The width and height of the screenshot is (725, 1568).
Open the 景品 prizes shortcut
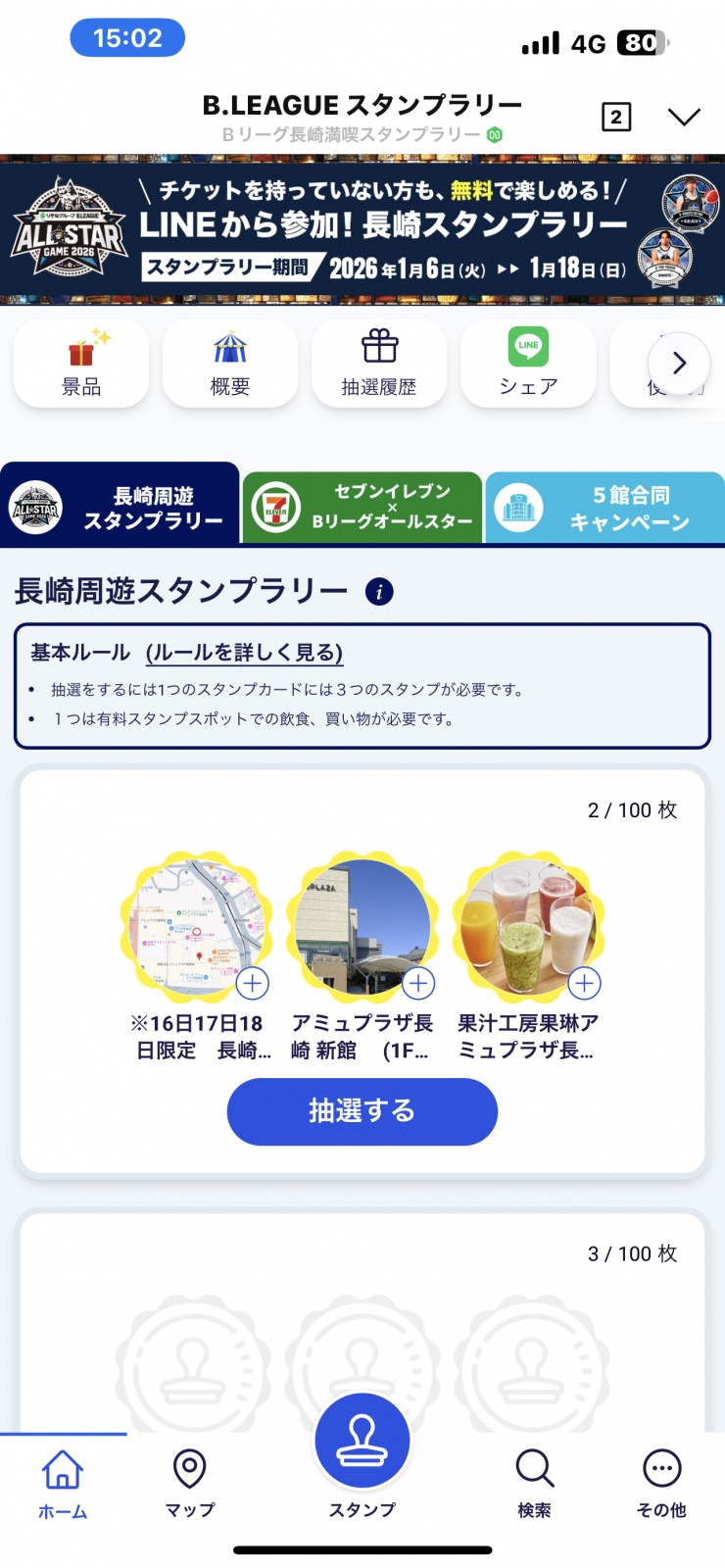pos(81,364)
